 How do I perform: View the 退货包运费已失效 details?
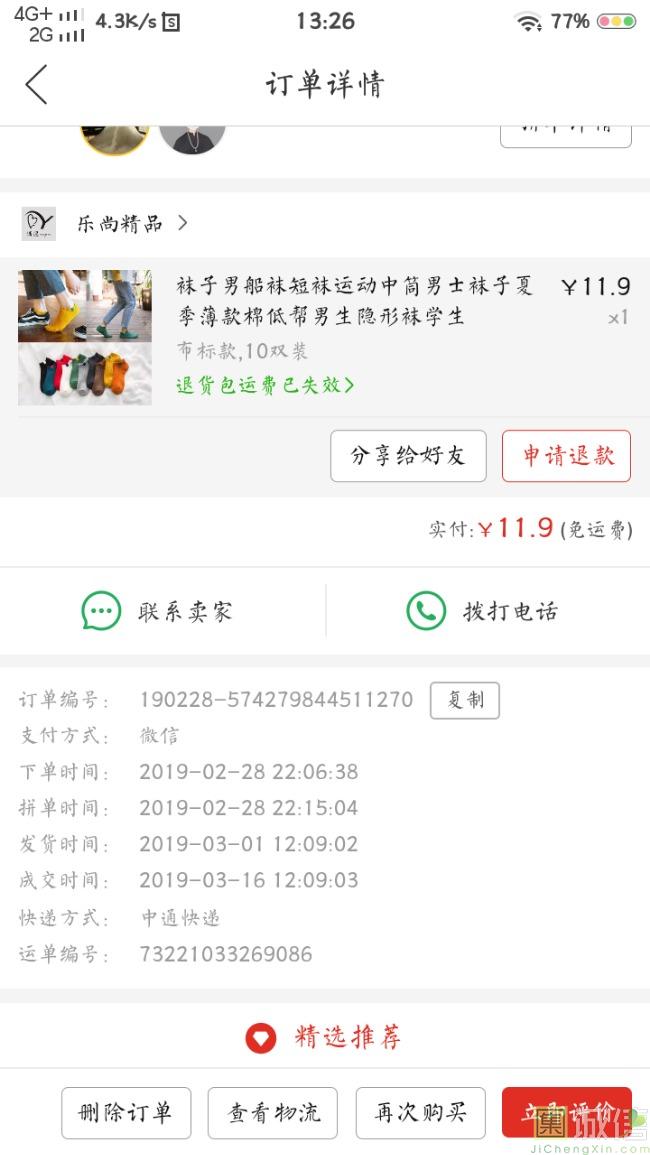point(265,386)
